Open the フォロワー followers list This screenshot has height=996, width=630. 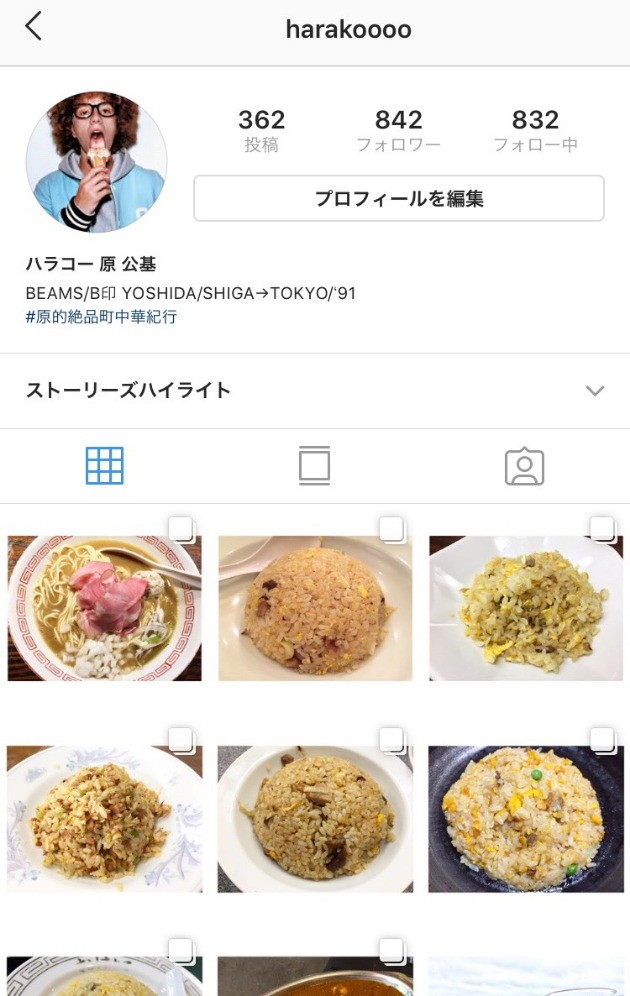coord(398,131)
